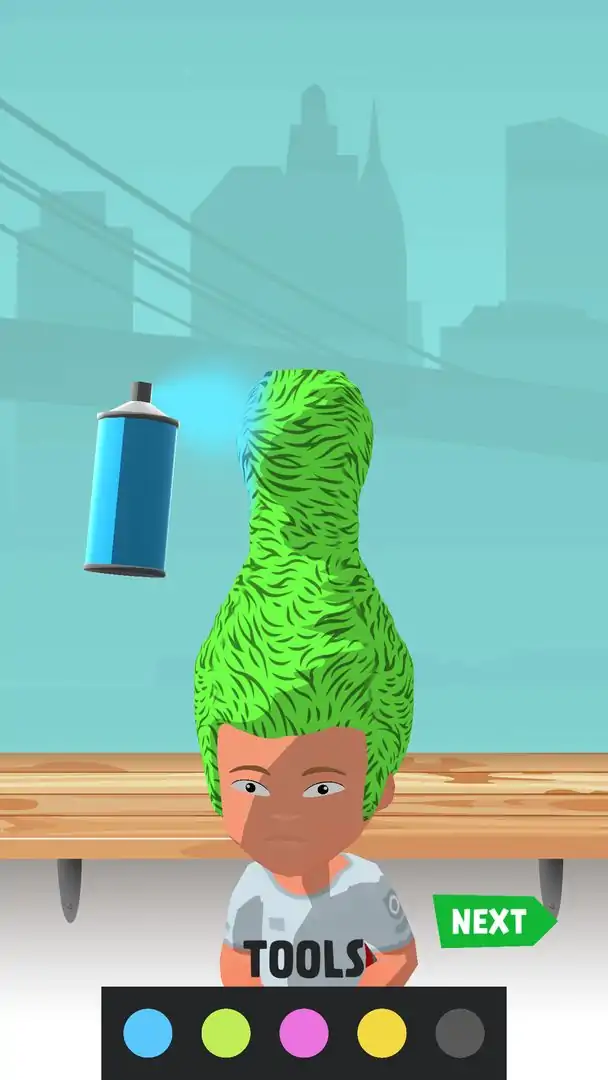This screenshot has height=1080, width=608.
Task: Choose the lime green paint color
Action: pos(226,1033)
